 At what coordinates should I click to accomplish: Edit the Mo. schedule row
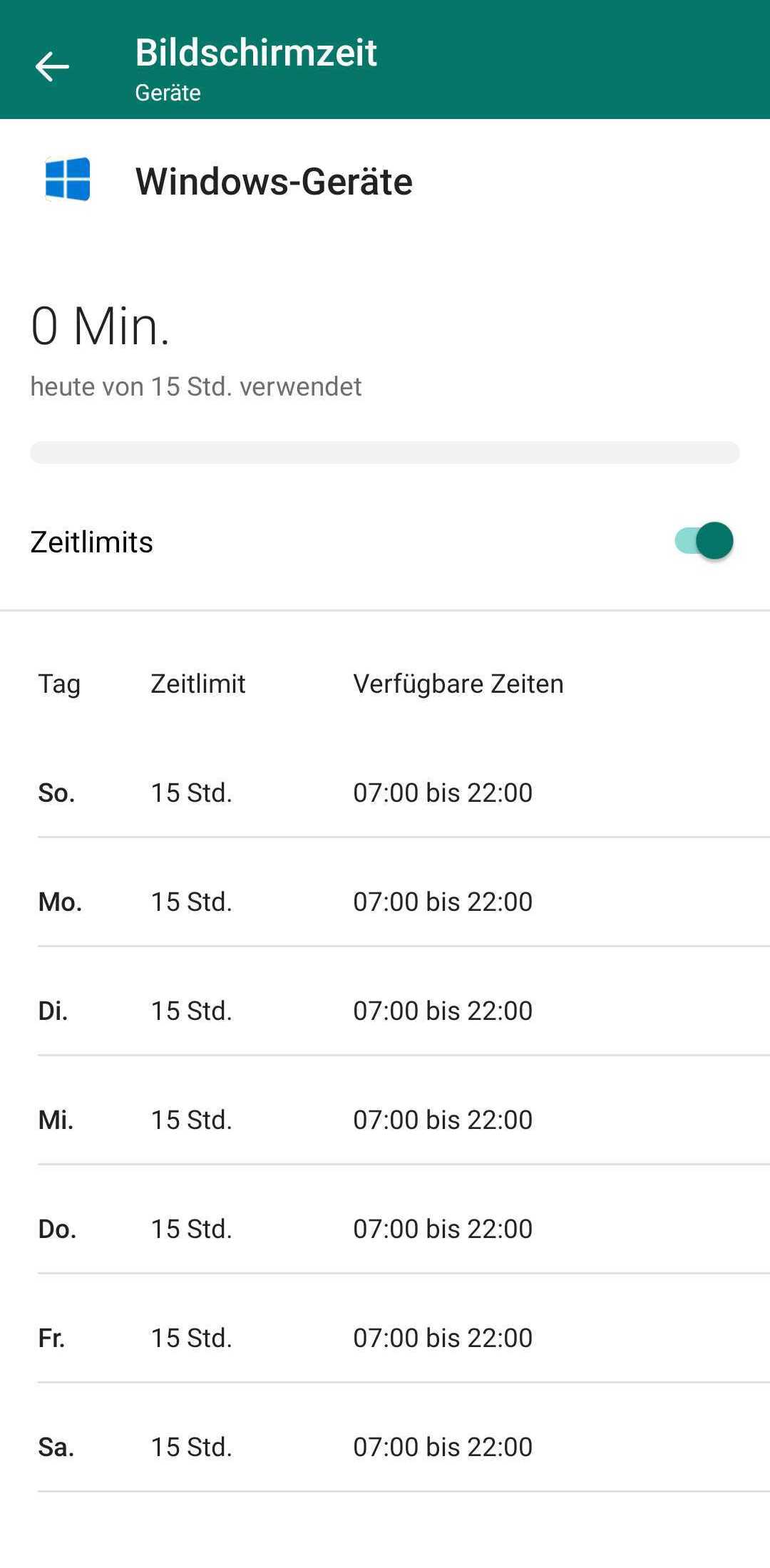(x=385, y=902)
